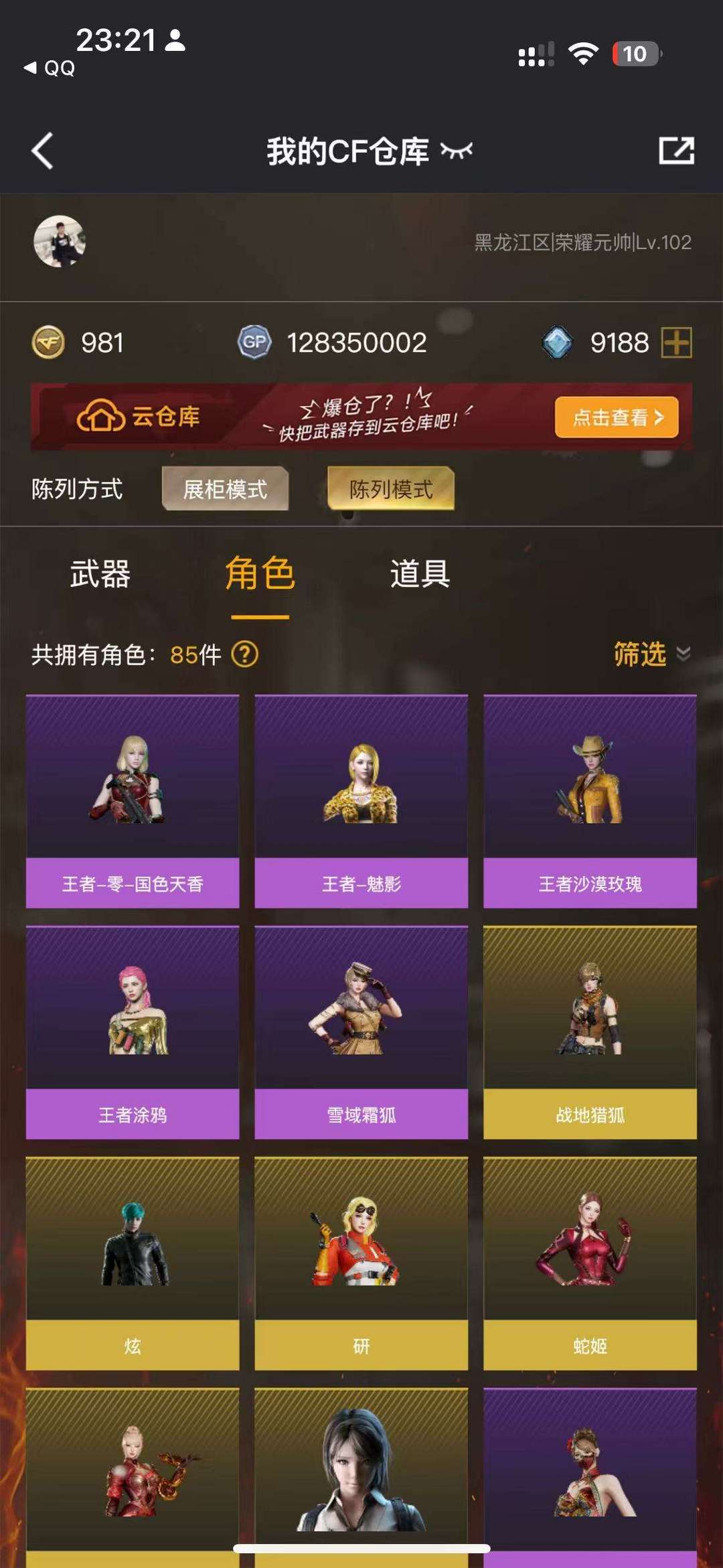View the 王者沙漠玫瑰 character
This screenshot has height=1568, width=723.
coord(590,802)
